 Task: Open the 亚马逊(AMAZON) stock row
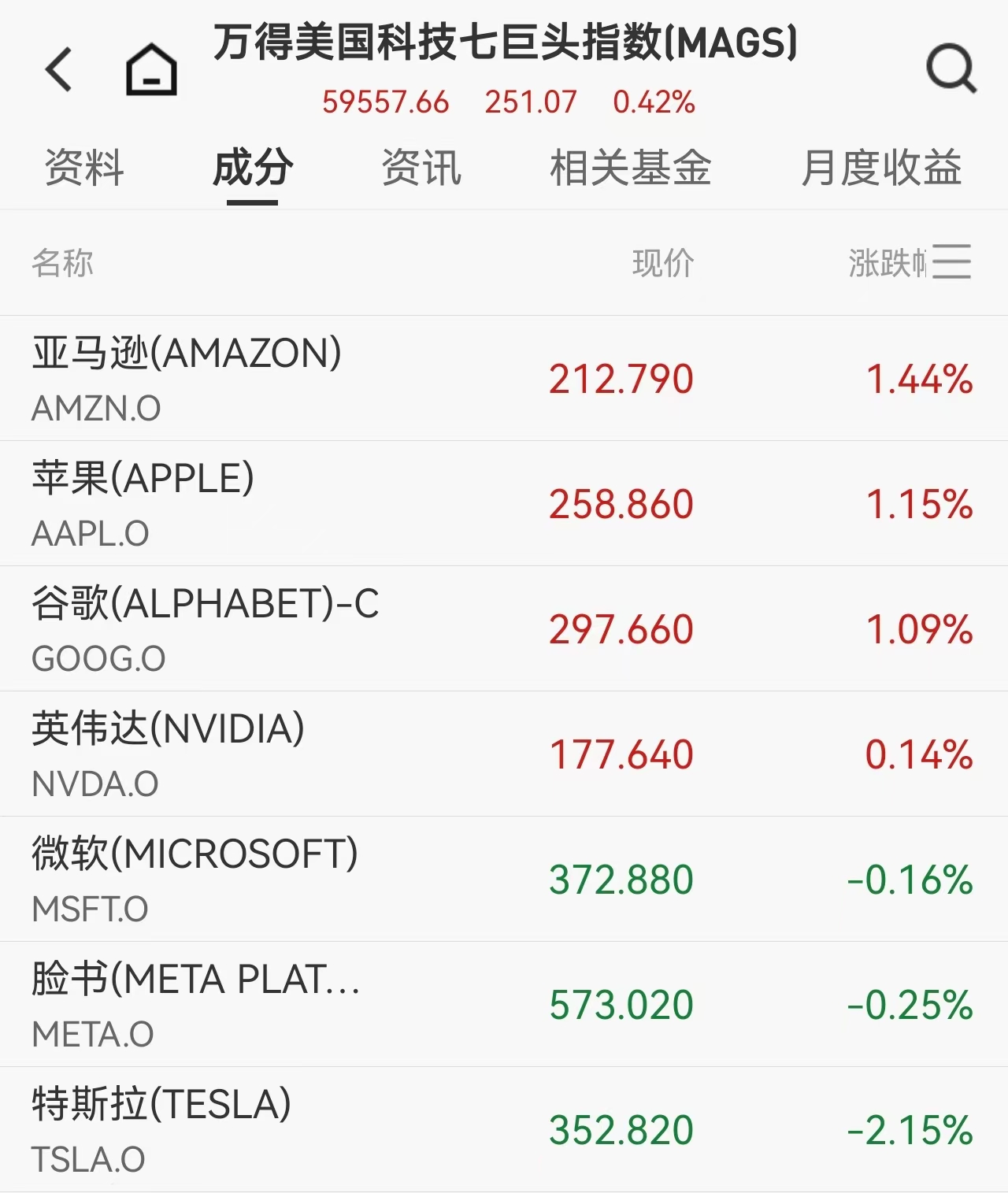(504, 378)
